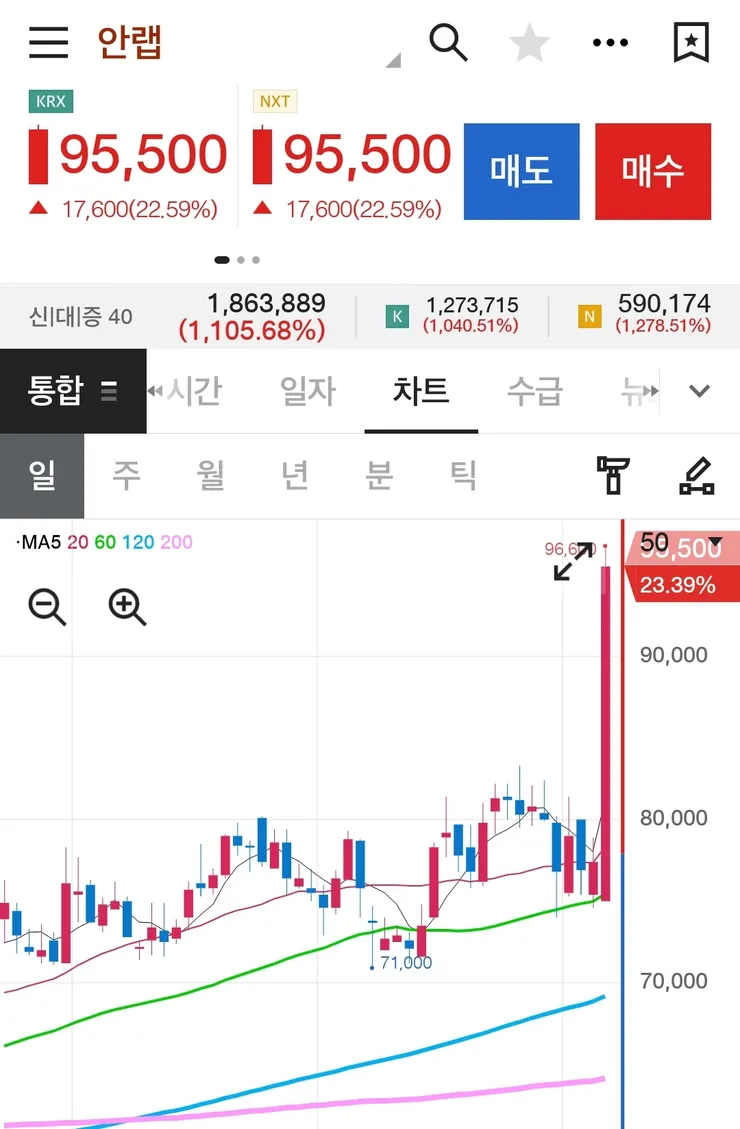The width and height of the screenshot is (740, 1129).
Task: Select the 주 weekly chart period
Action: 126,476
